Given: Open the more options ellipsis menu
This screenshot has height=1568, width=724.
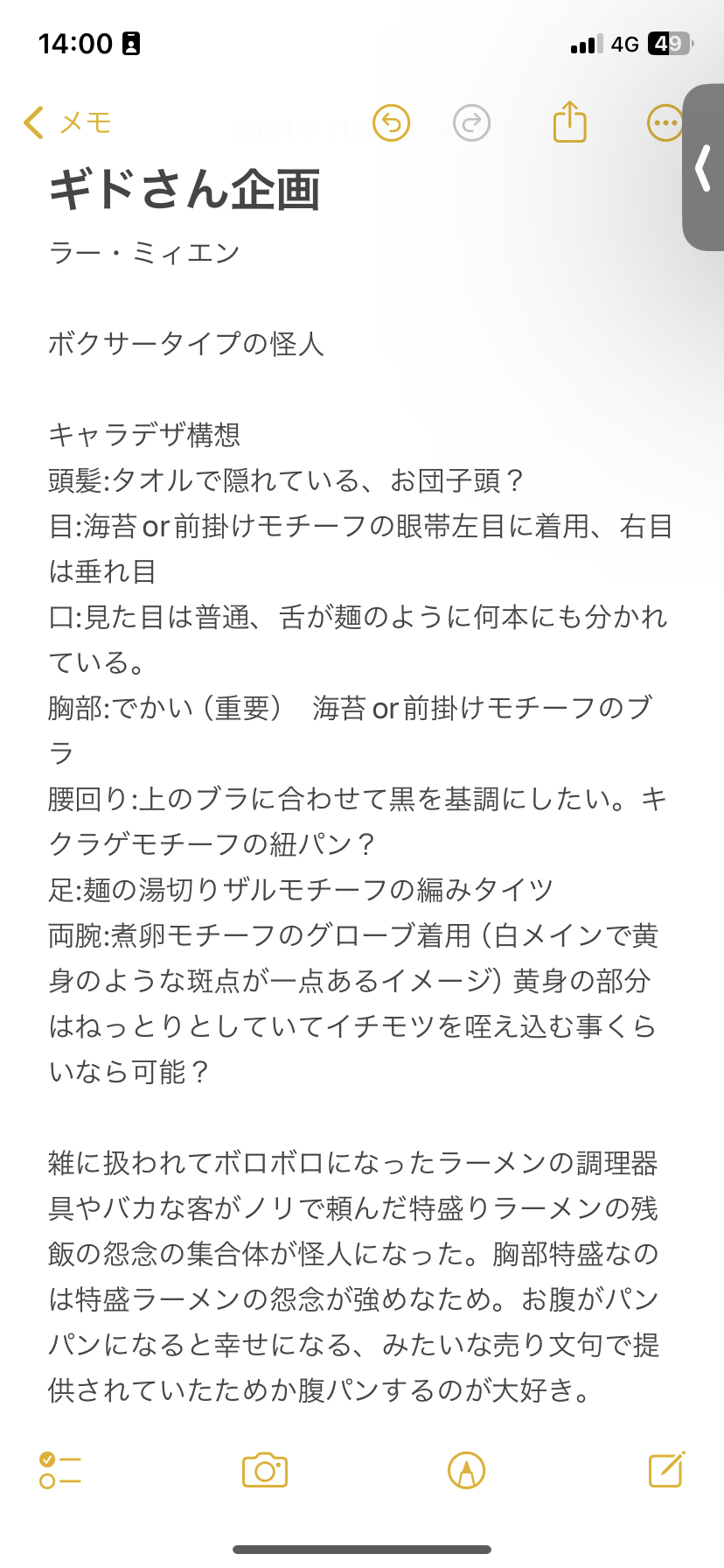Looking at the screenshot, I should [x=665, y=122].
